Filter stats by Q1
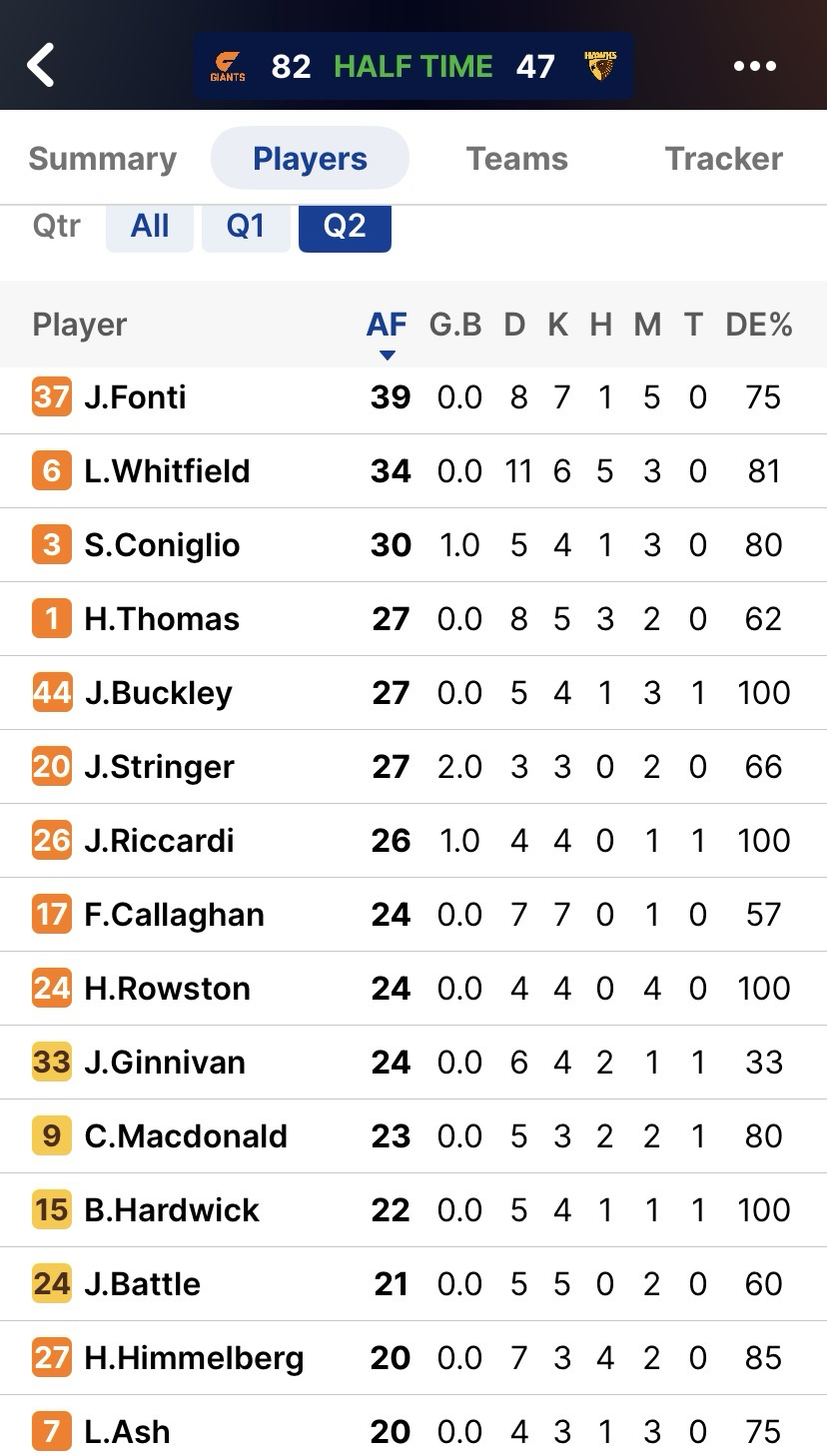This screenshot has height=1456, width=827. pos(246,226)
